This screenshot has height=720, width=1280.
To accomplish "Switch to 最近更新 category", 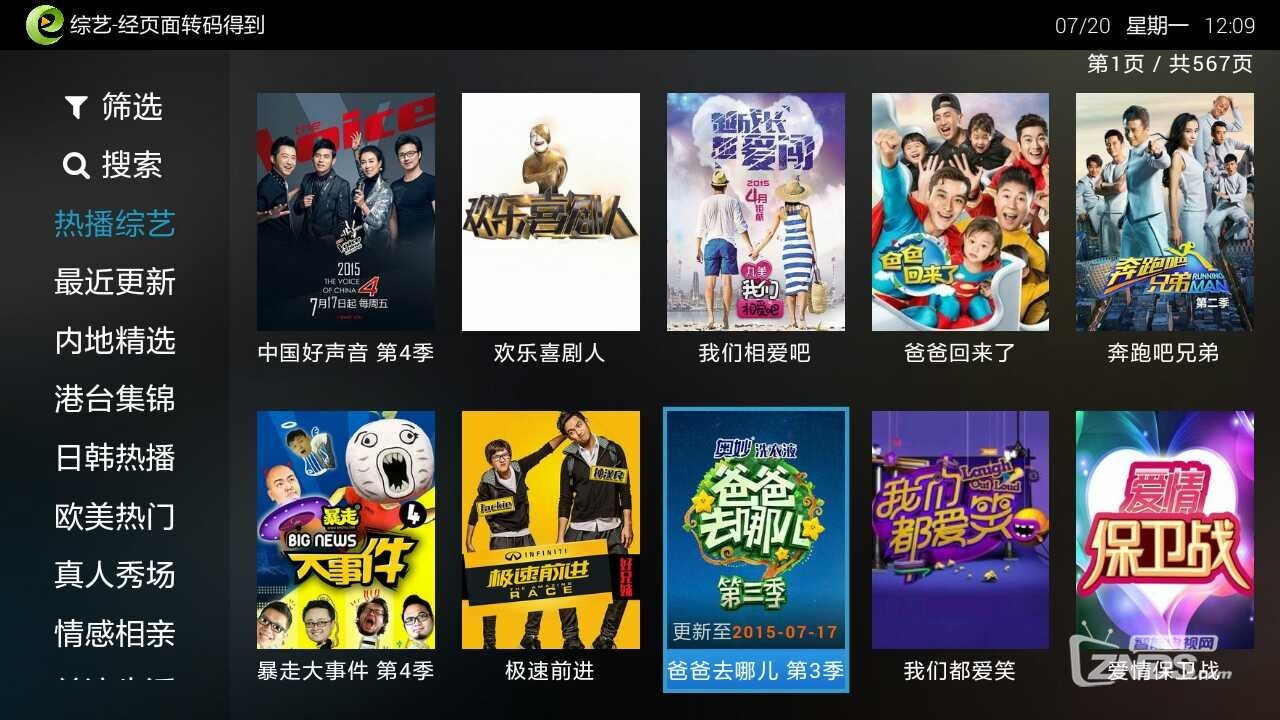I will (x=115, y=282).
